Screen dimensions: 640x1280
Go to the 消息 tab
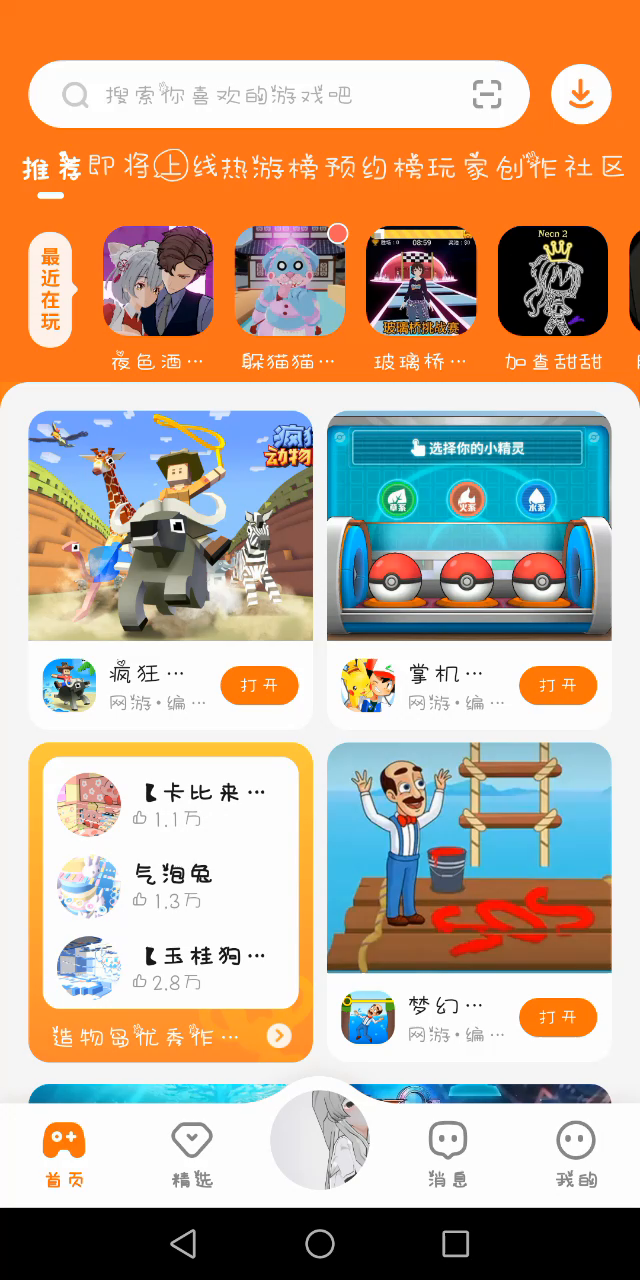point(447,1153)
